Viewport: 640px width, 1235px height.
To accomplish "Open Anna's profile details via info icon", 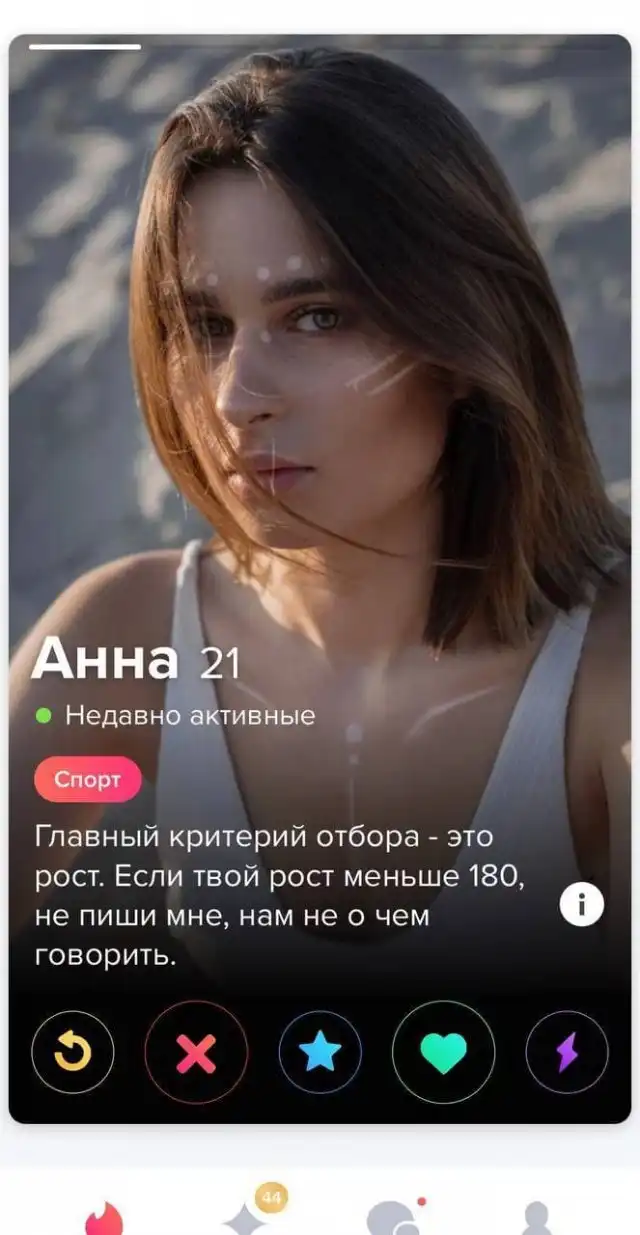I will (x=581, y=905).
